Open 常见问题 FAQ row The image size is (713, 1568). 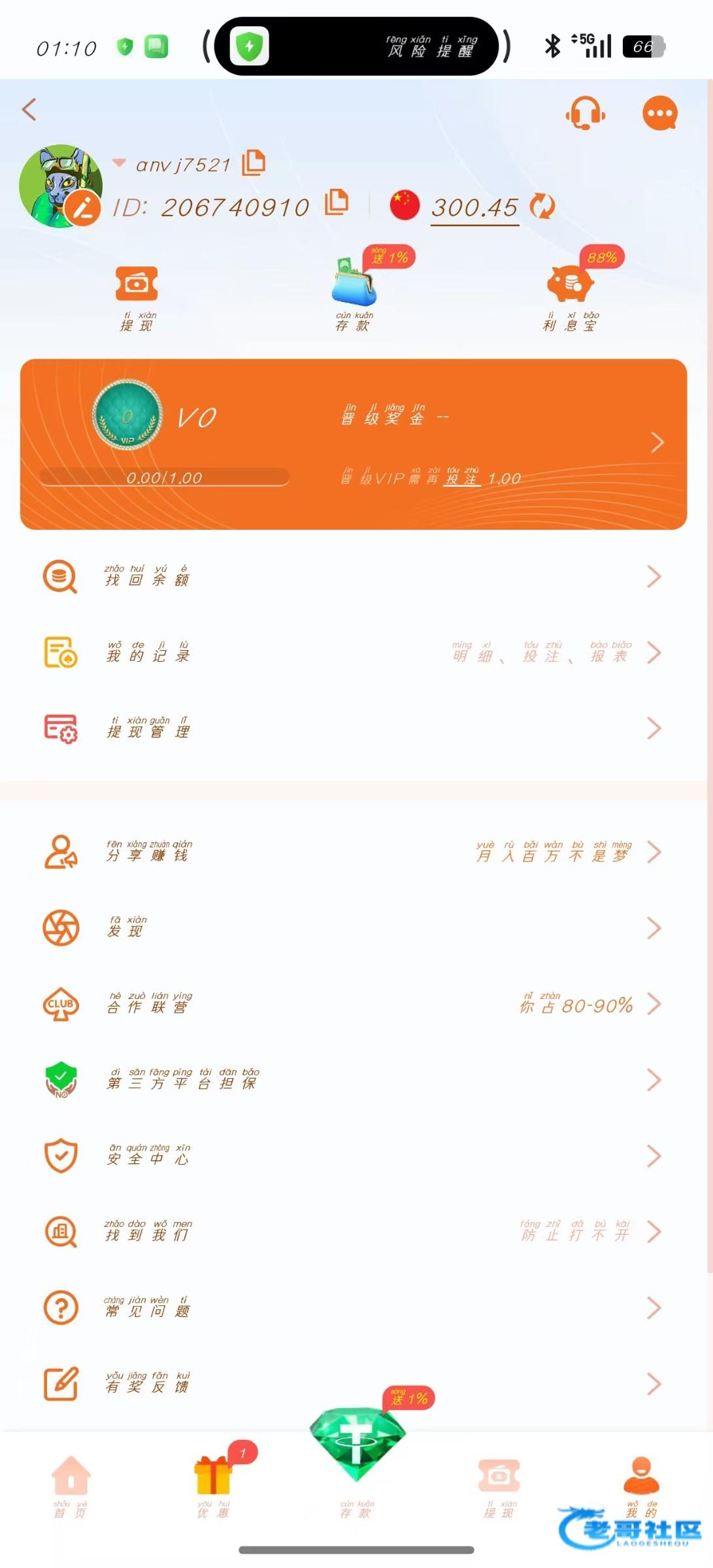pyautogui.click(x=353, y=1308)
